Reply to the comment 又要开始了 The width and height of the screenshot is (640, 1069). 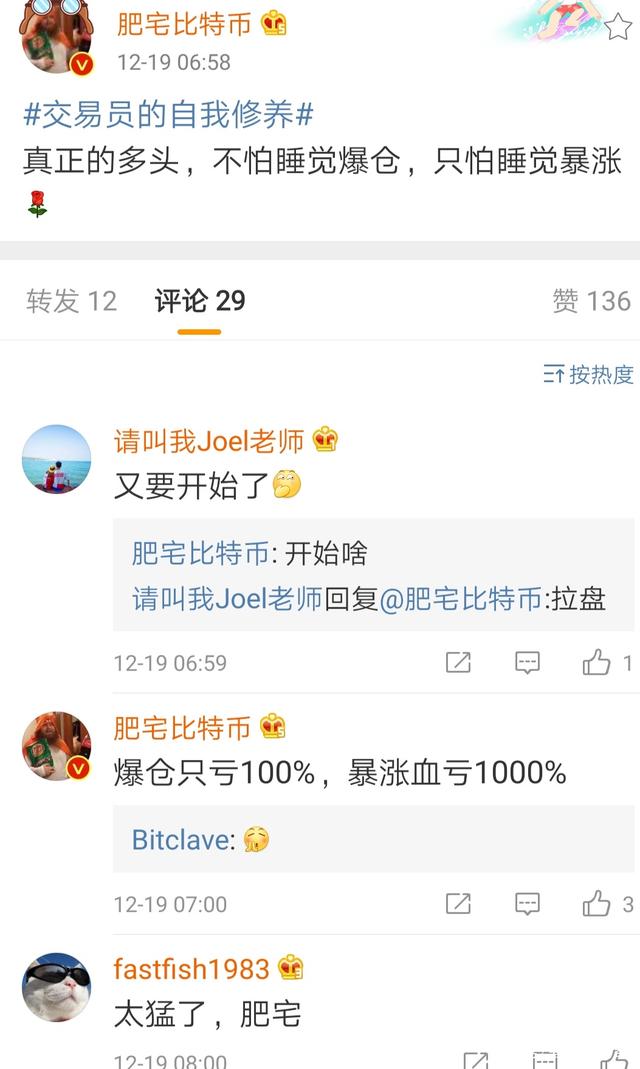click(x=527, y=662)
